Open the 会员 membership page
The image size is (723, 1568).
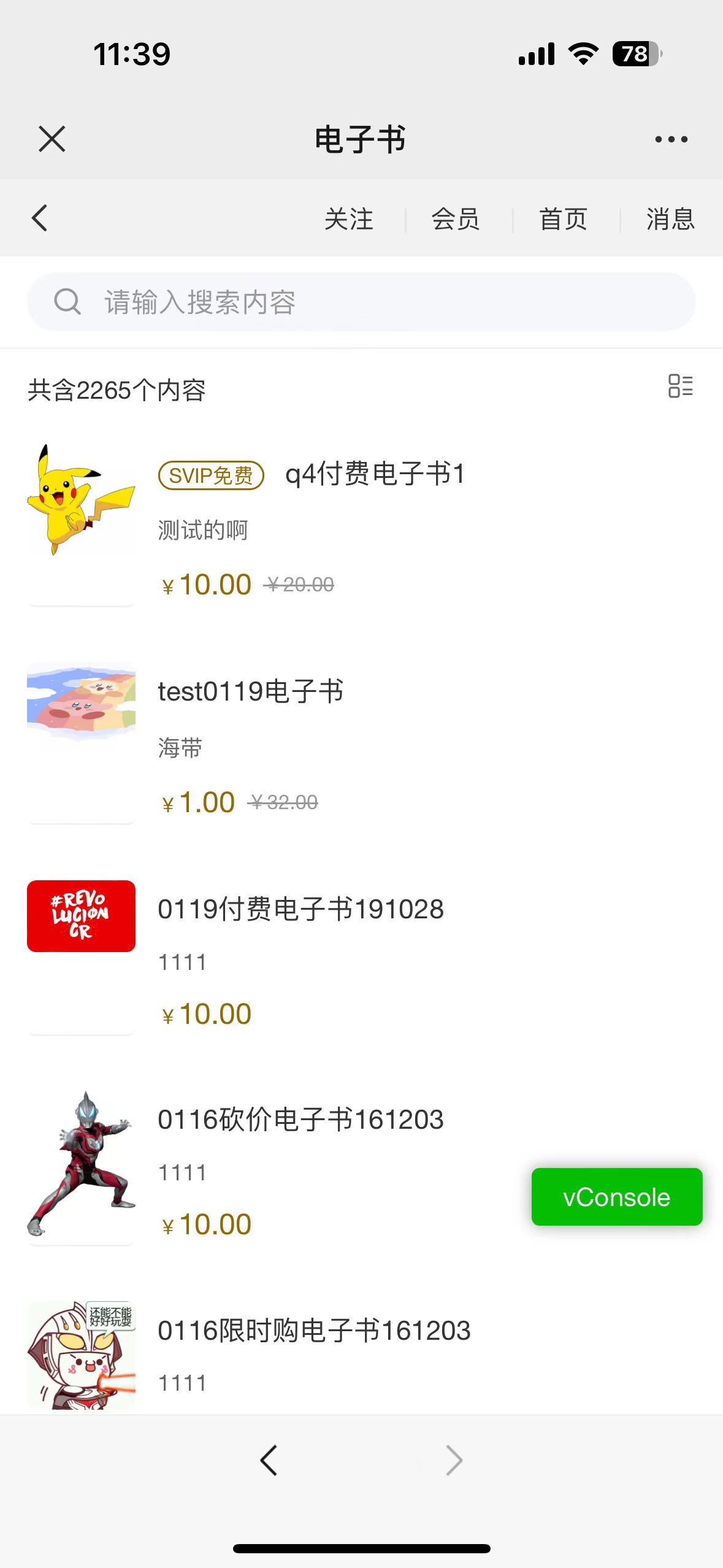pyautogui.click(x=456, y=219)
